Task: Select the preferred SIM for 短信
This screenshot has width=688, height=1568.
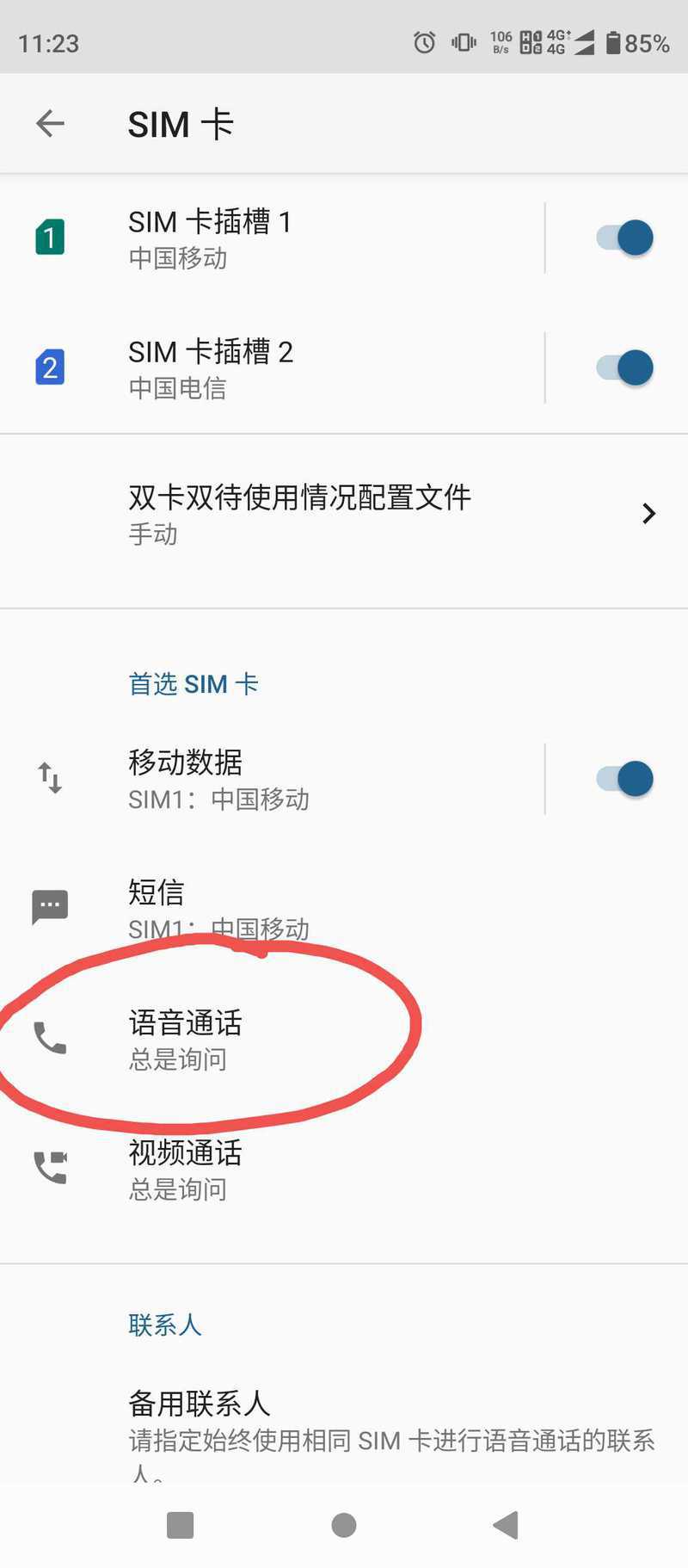Action: [x=344, y=909]
